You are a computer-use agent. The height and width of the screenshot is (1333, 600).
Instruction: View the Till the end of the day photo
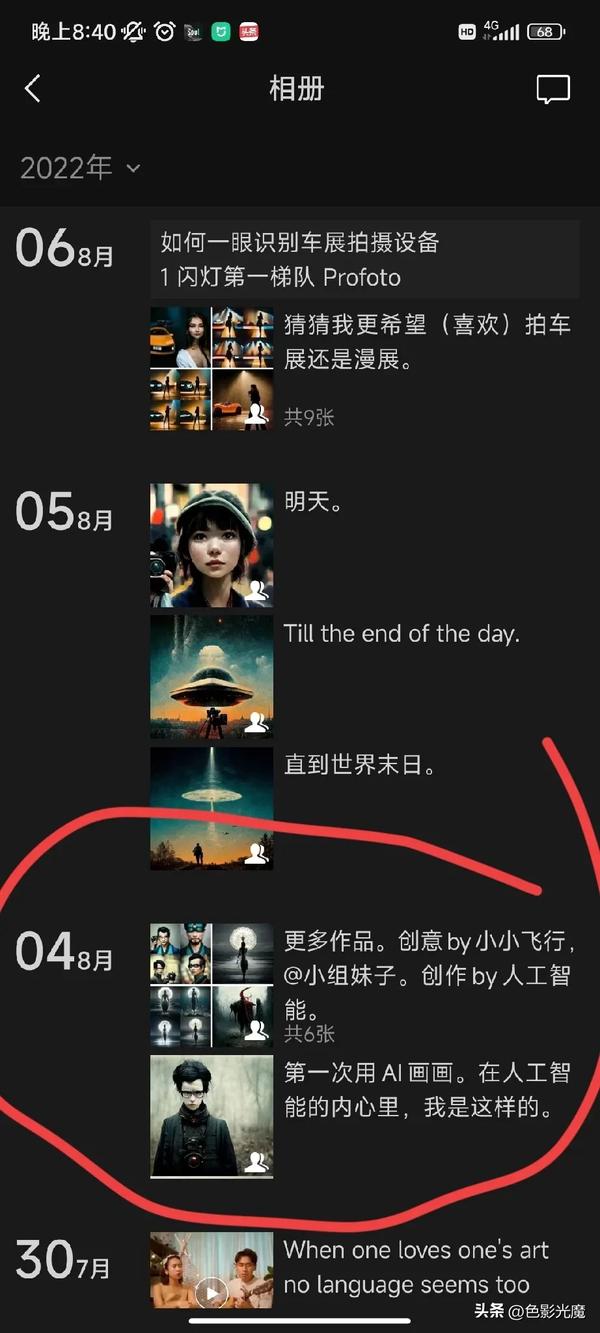click(x=211, y=677)
